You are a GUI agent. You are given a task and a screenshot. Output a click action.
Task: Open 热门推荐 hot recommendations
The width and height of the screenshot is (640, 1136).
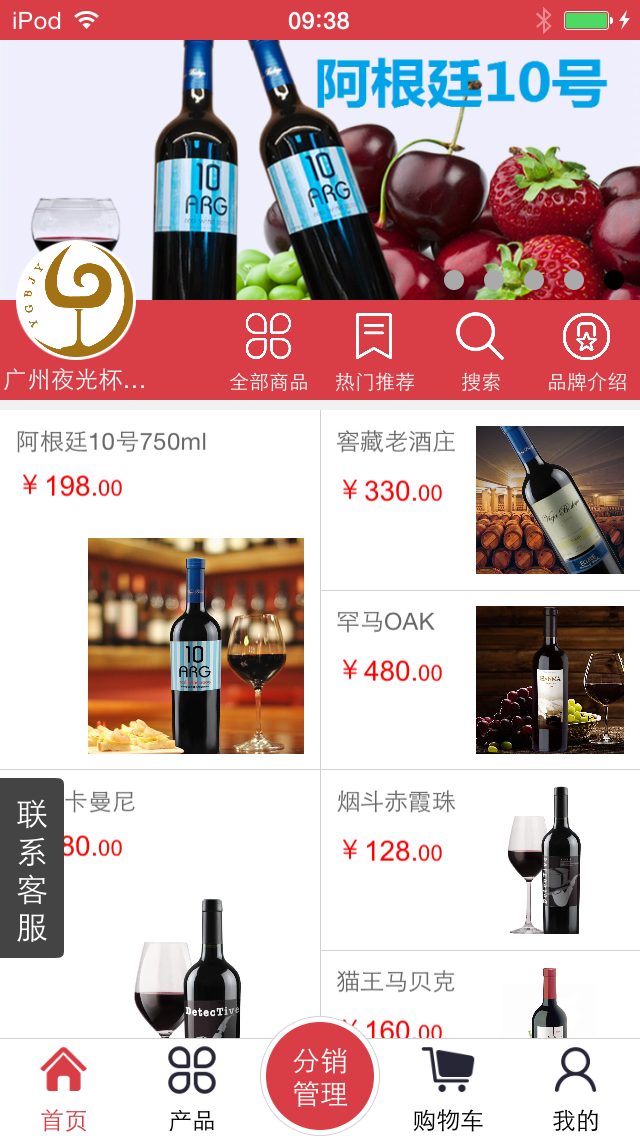(374, 351)
